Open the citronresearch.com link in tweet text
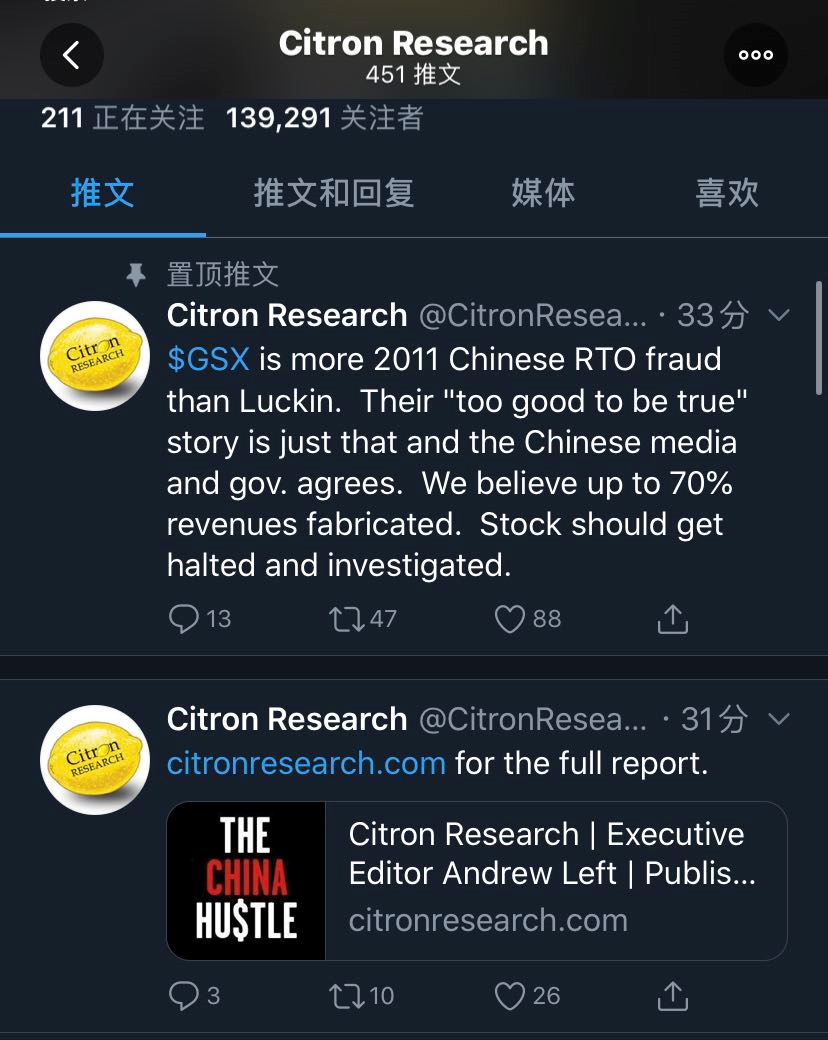Viewport: 828px width, 1040px height. (306, 763)
